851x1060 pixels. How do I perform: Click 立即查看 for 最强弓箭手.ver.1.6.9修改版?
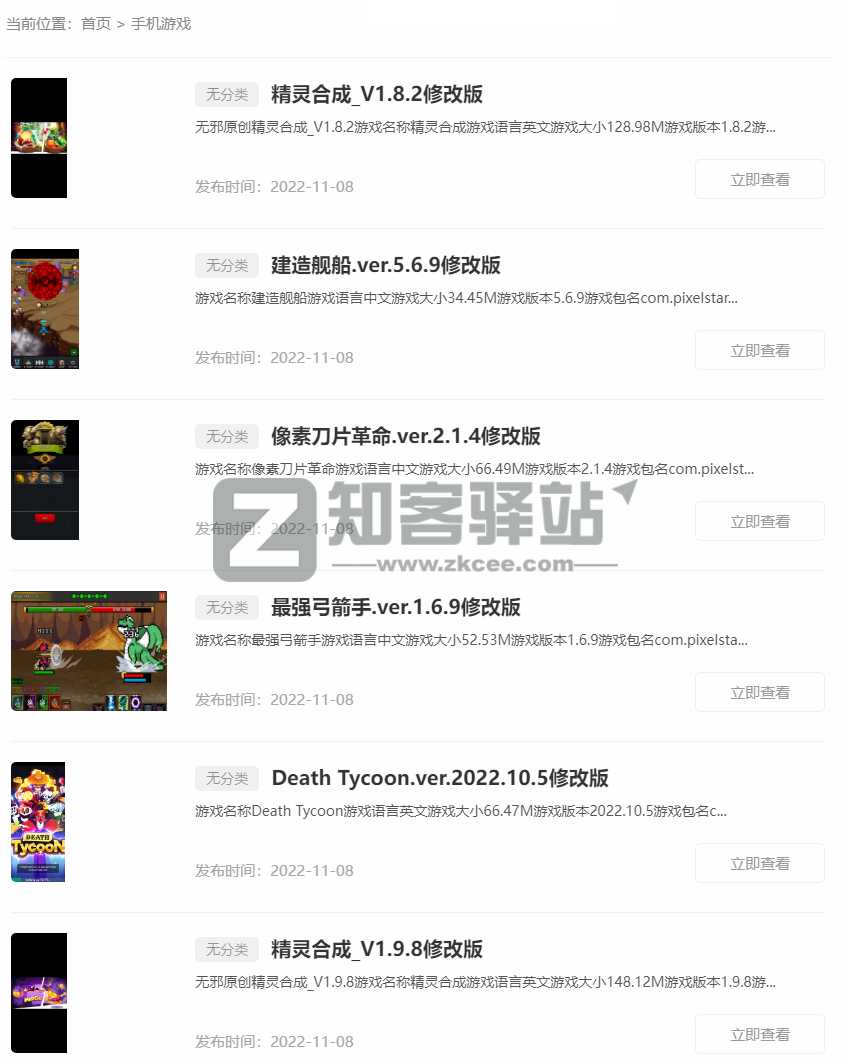[x=759, y=692]
